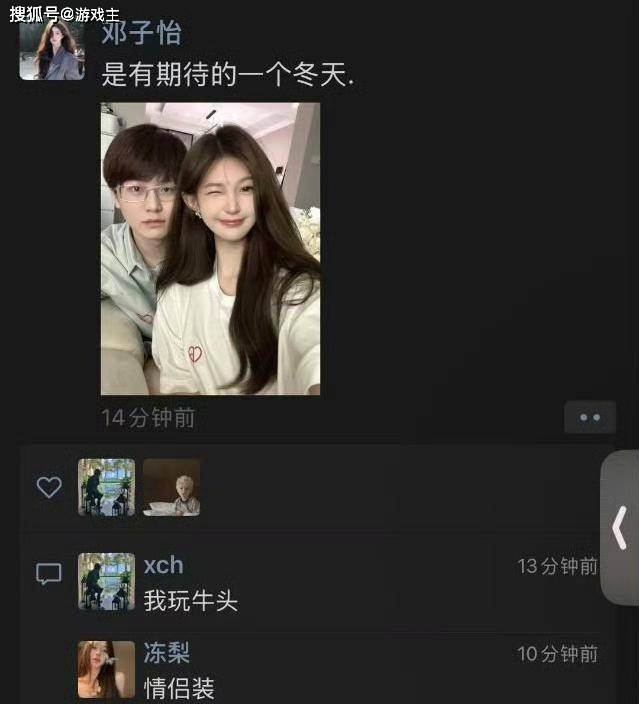This screenshot has width=639, height=704.
Task: Tap the side back-arrow handle
Action: click(x=620, y=527)
